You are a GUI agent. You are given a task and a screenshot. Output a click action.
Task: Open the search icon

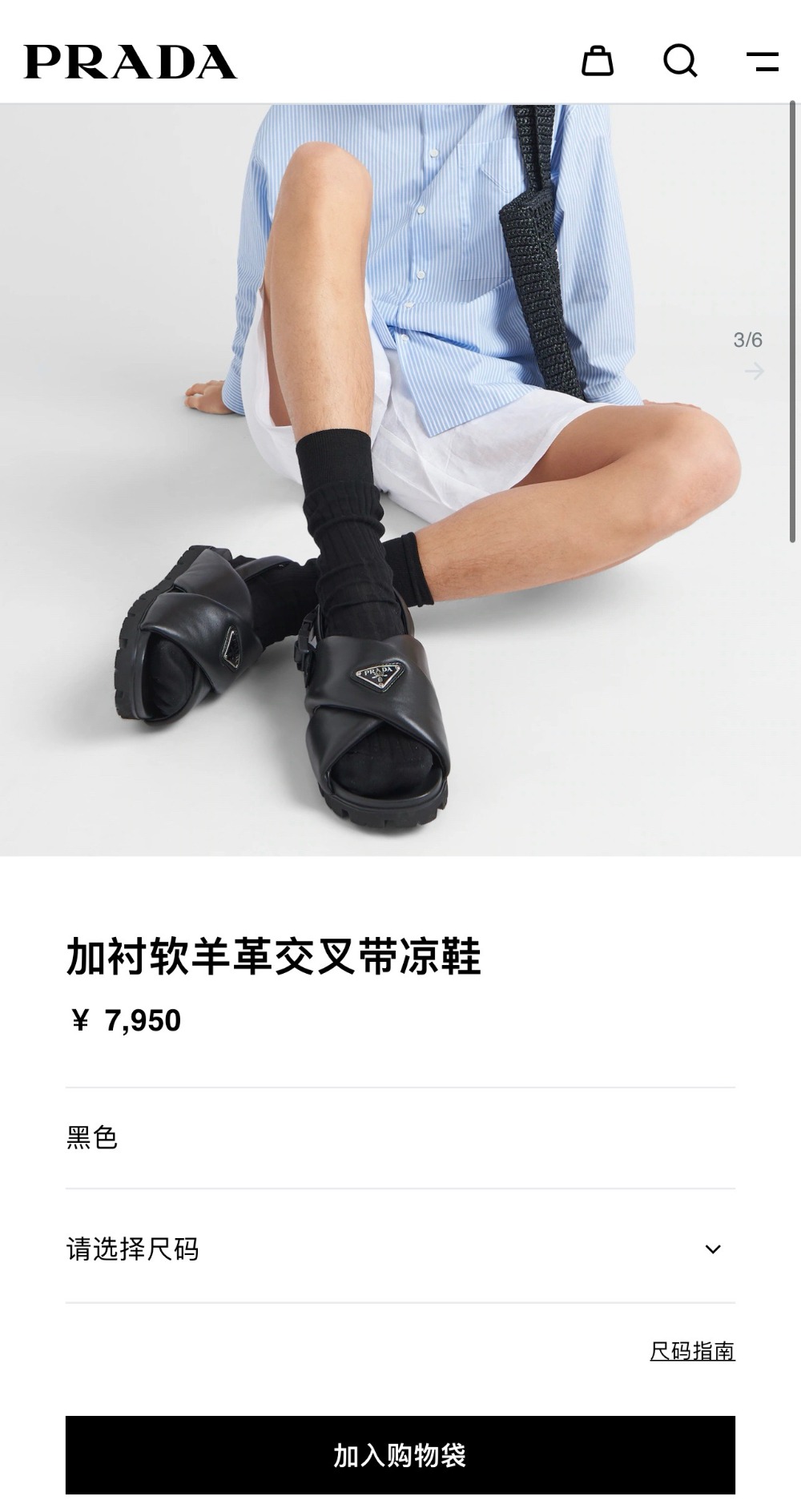click(680, 61)
